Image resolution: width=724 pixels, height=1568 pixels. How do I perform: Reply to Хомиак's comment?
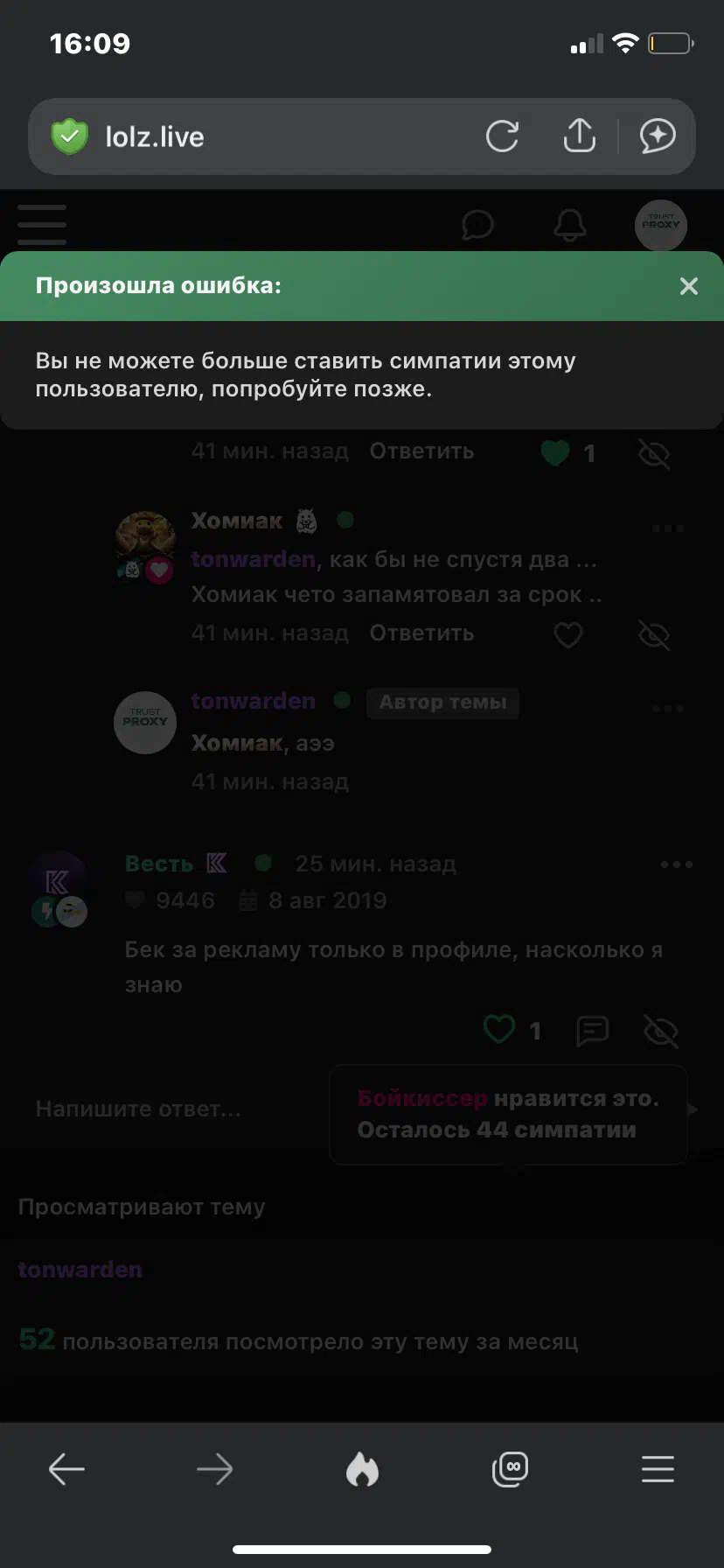coord(421,633)
